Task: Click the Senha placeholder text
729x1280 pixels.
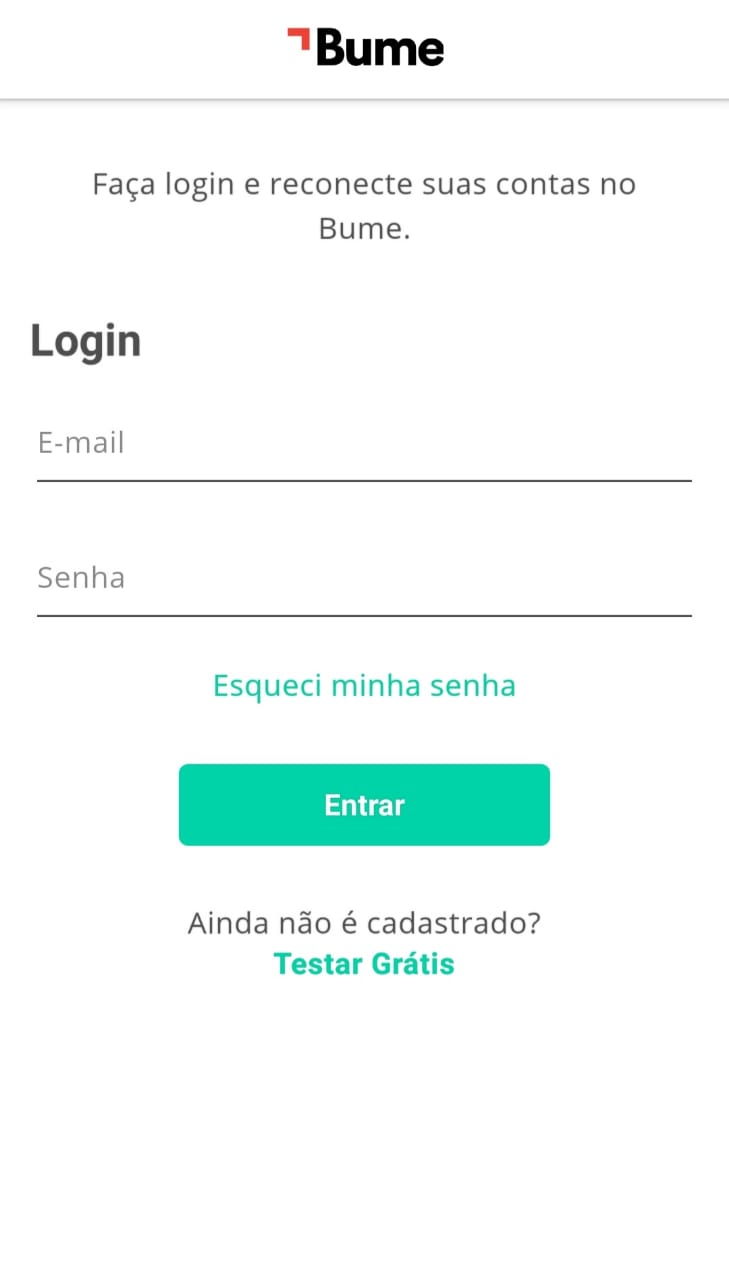Action: (80, 577)
